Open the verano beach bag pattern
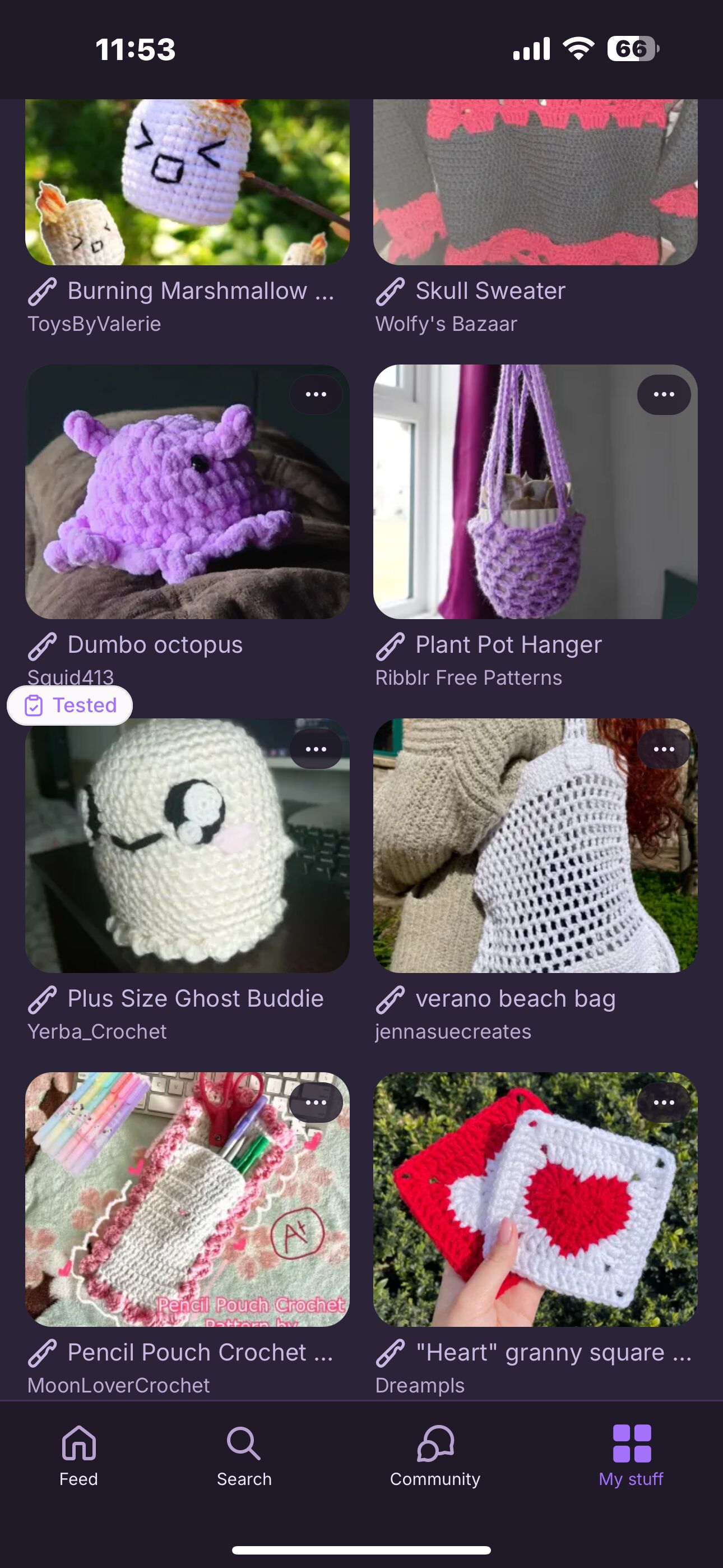 click(x=535, y=846)
